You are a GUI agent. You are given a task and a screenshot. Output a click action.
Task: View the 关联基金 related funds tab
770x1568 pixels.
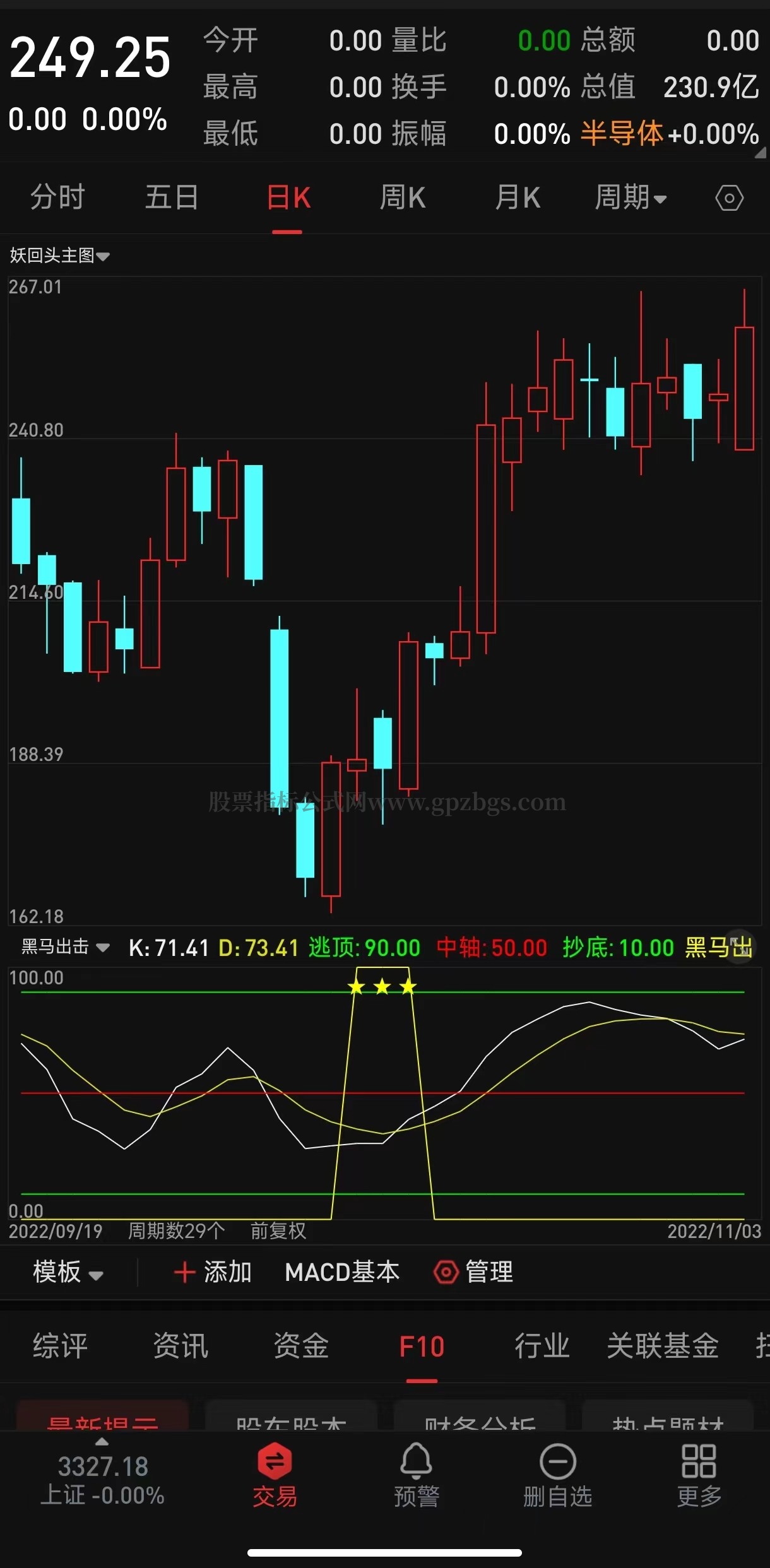tap(662, 1346)
